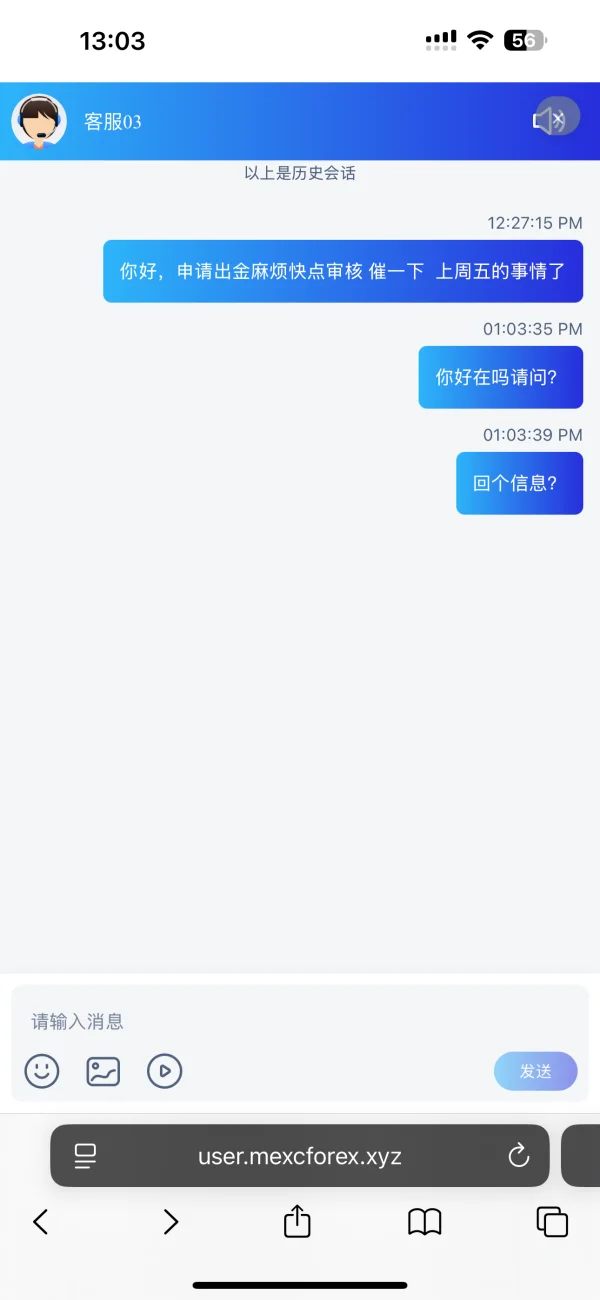Go back in the browser

(40, 1221)
